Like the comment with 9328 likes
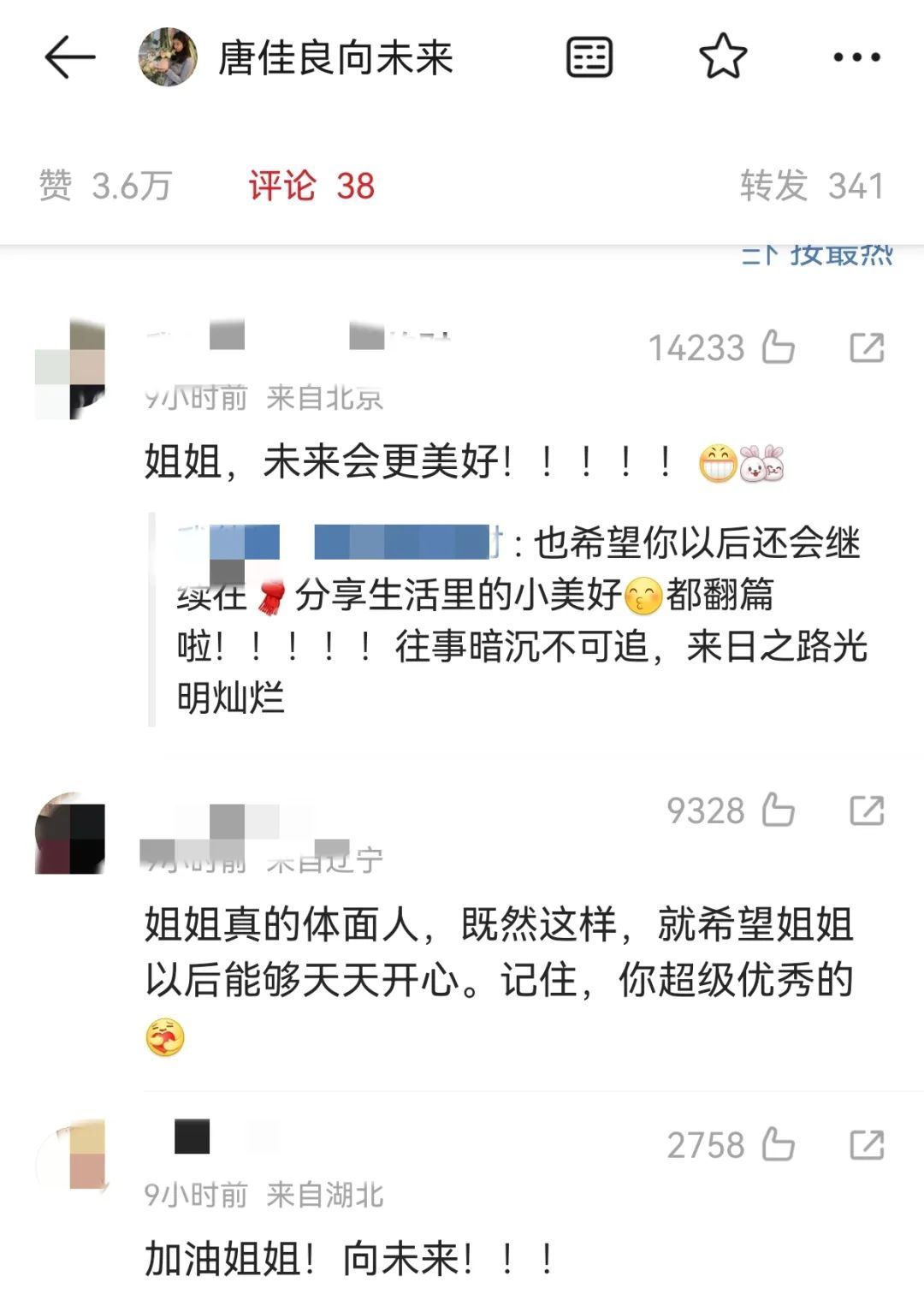Viewport: 924px width, 1312px height. coord(778,810)
